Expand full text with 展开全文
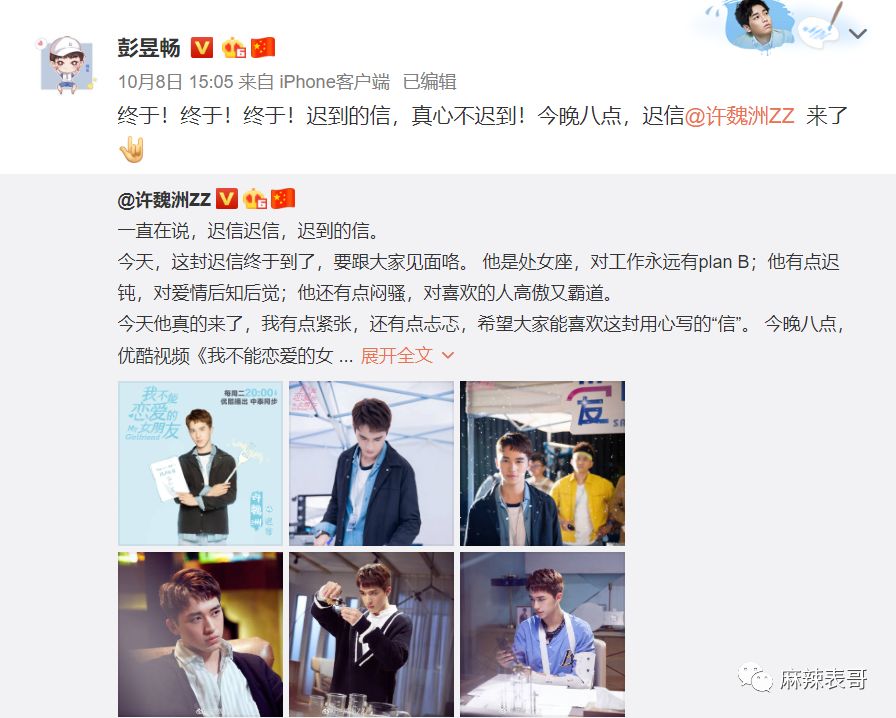 point(407,356)
